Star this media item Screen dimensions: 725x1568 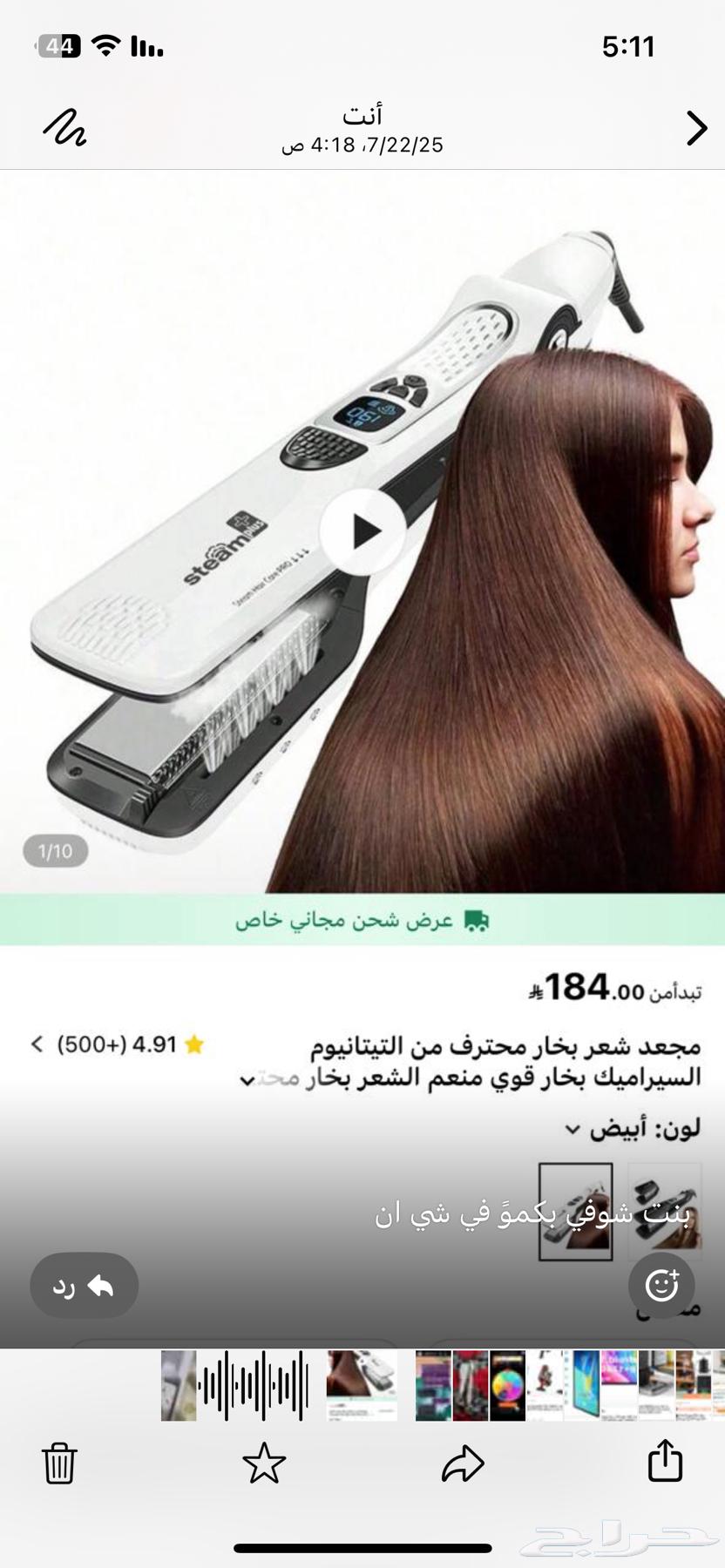tap(264, 1463)
